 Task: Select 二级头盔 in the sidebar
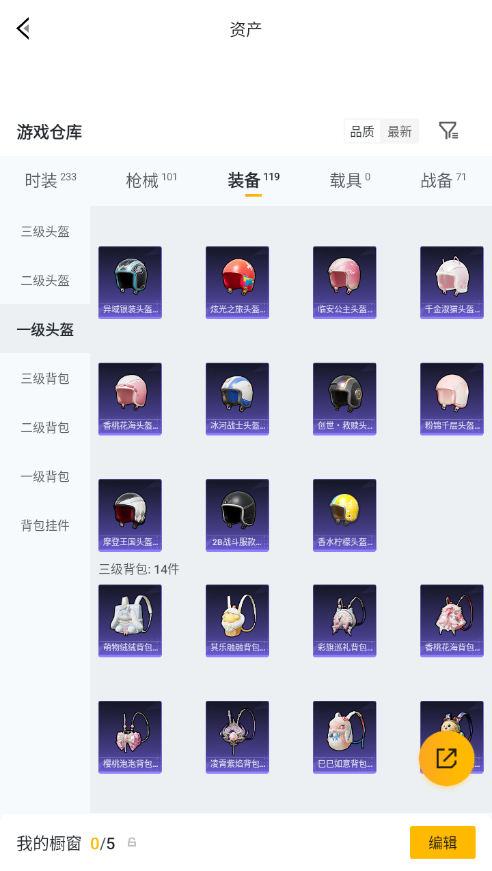point(45,281)
